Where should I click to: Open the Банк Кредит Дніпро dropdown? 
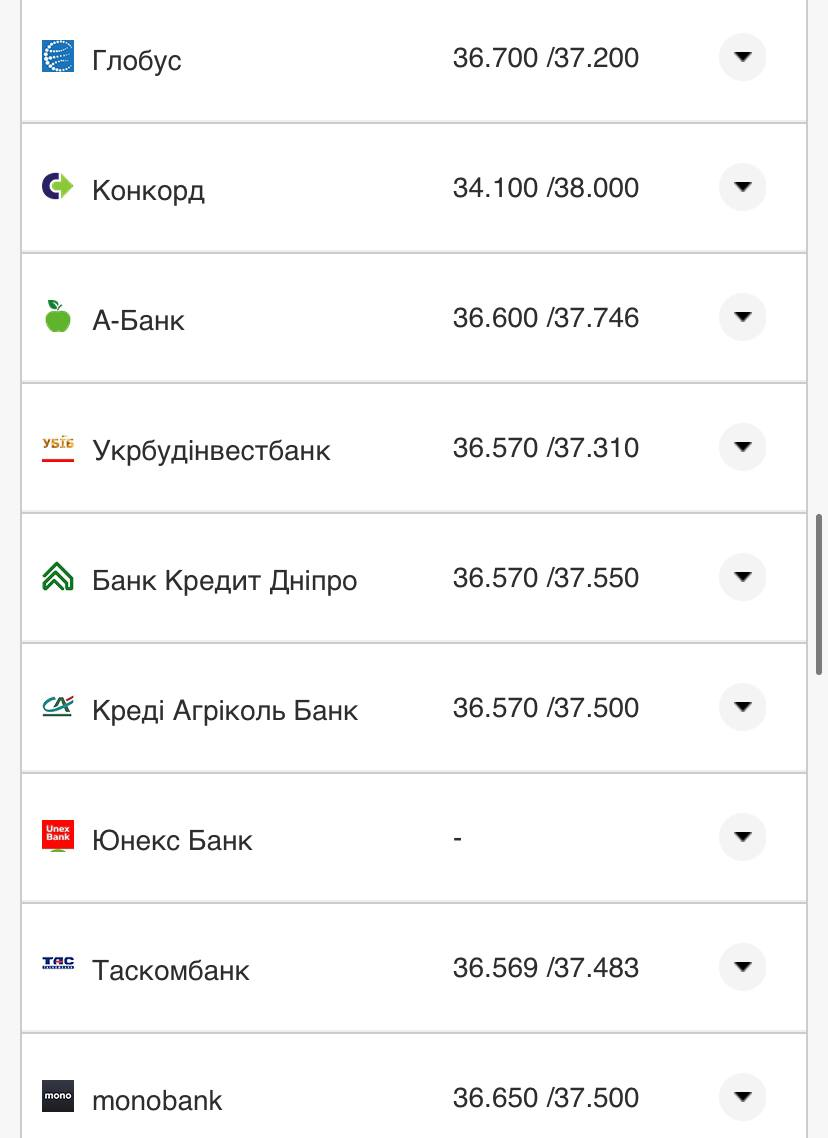[x=742, y=577]
